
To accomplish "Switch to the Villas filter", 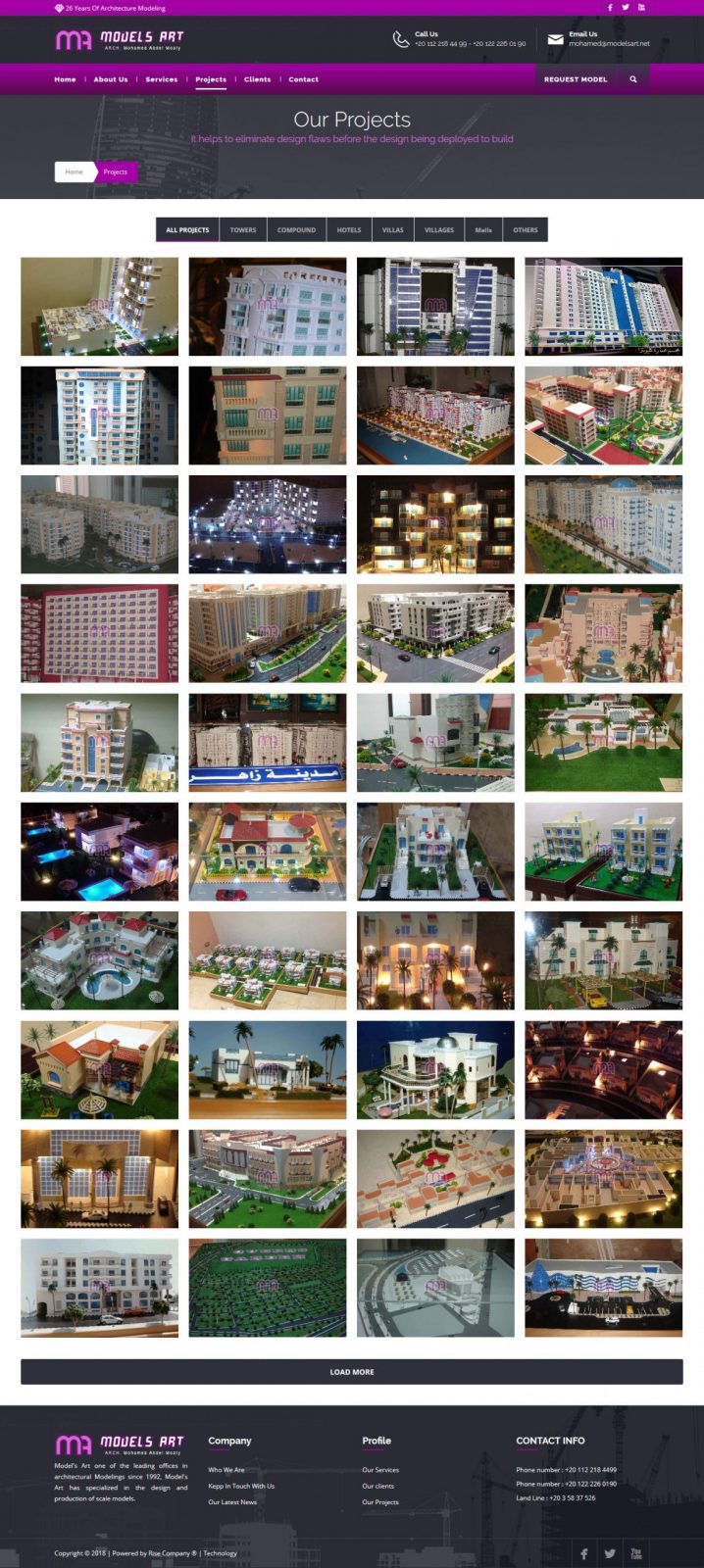I will [393, 230].
